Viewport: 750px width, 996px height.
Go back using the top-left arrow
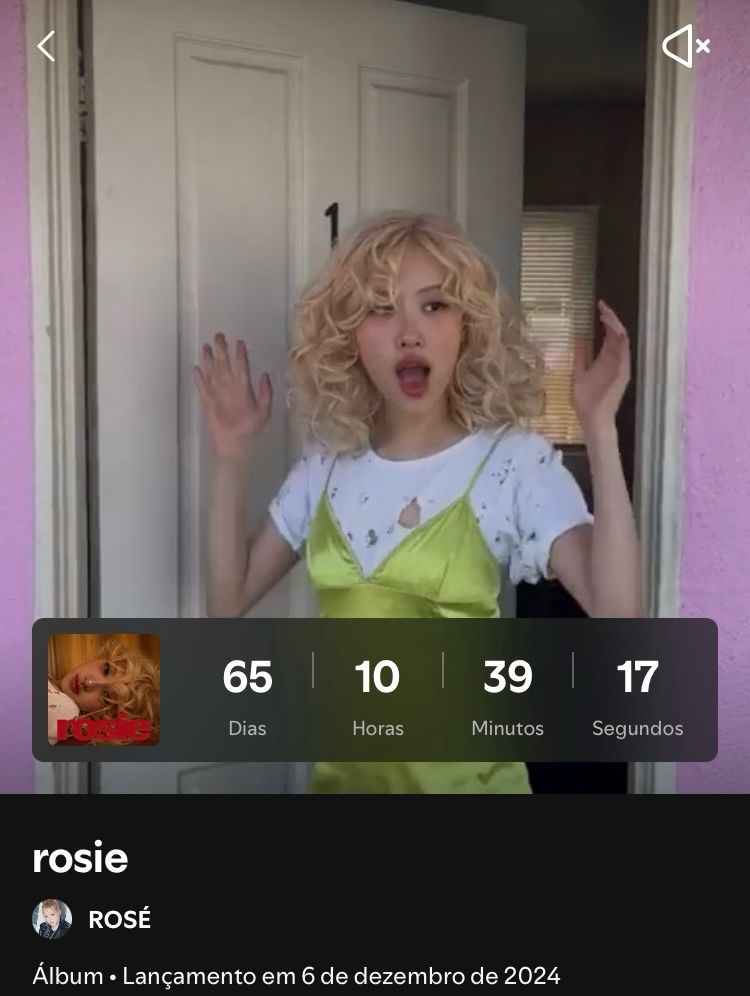46,46
